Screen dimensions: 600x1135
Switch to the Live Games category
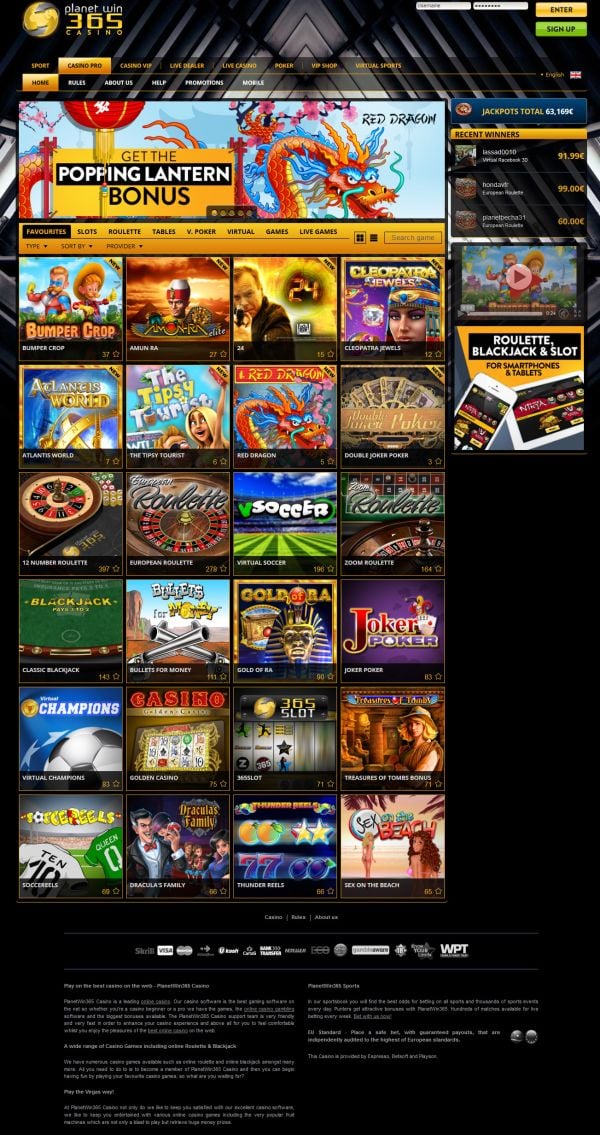[318, 231]
